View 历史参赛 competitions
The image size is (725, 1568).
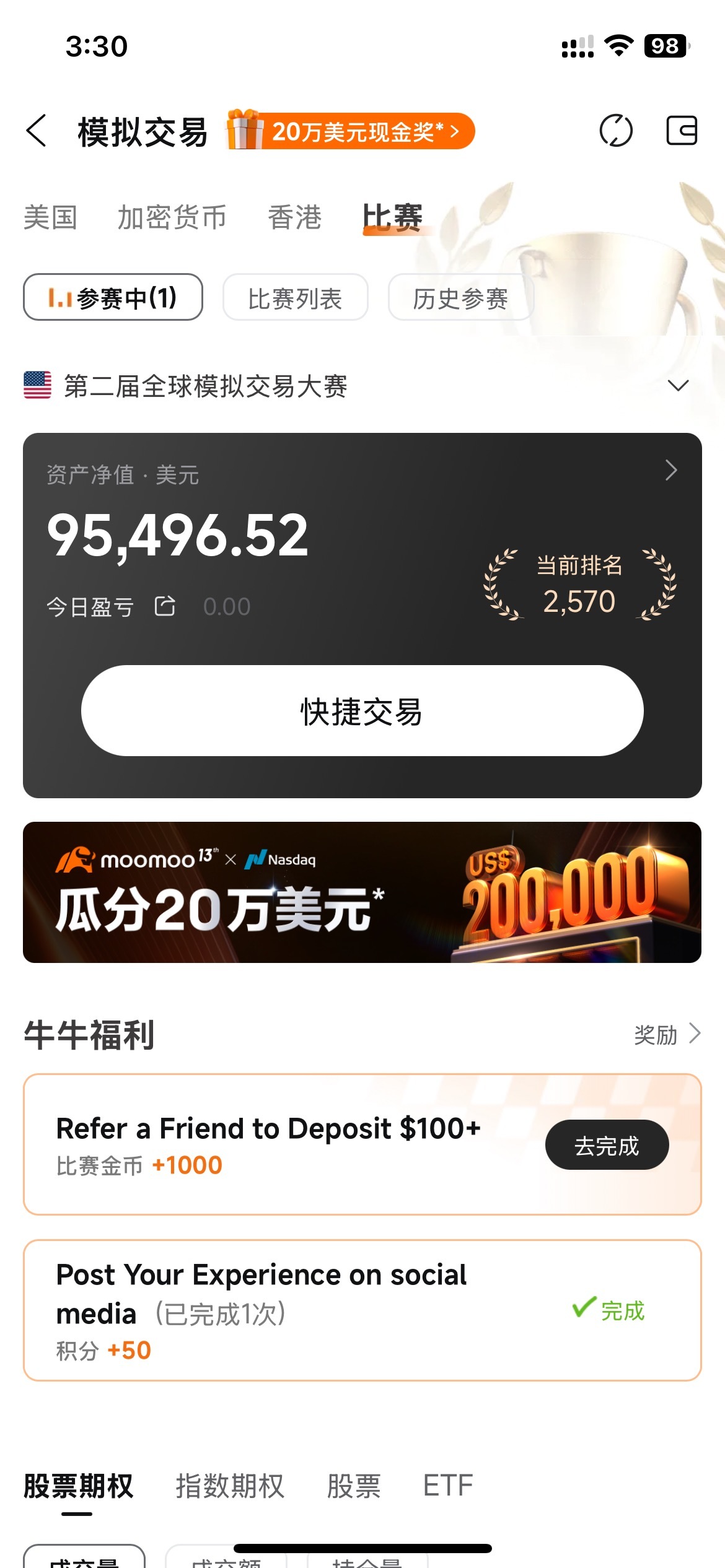point(460,298)
